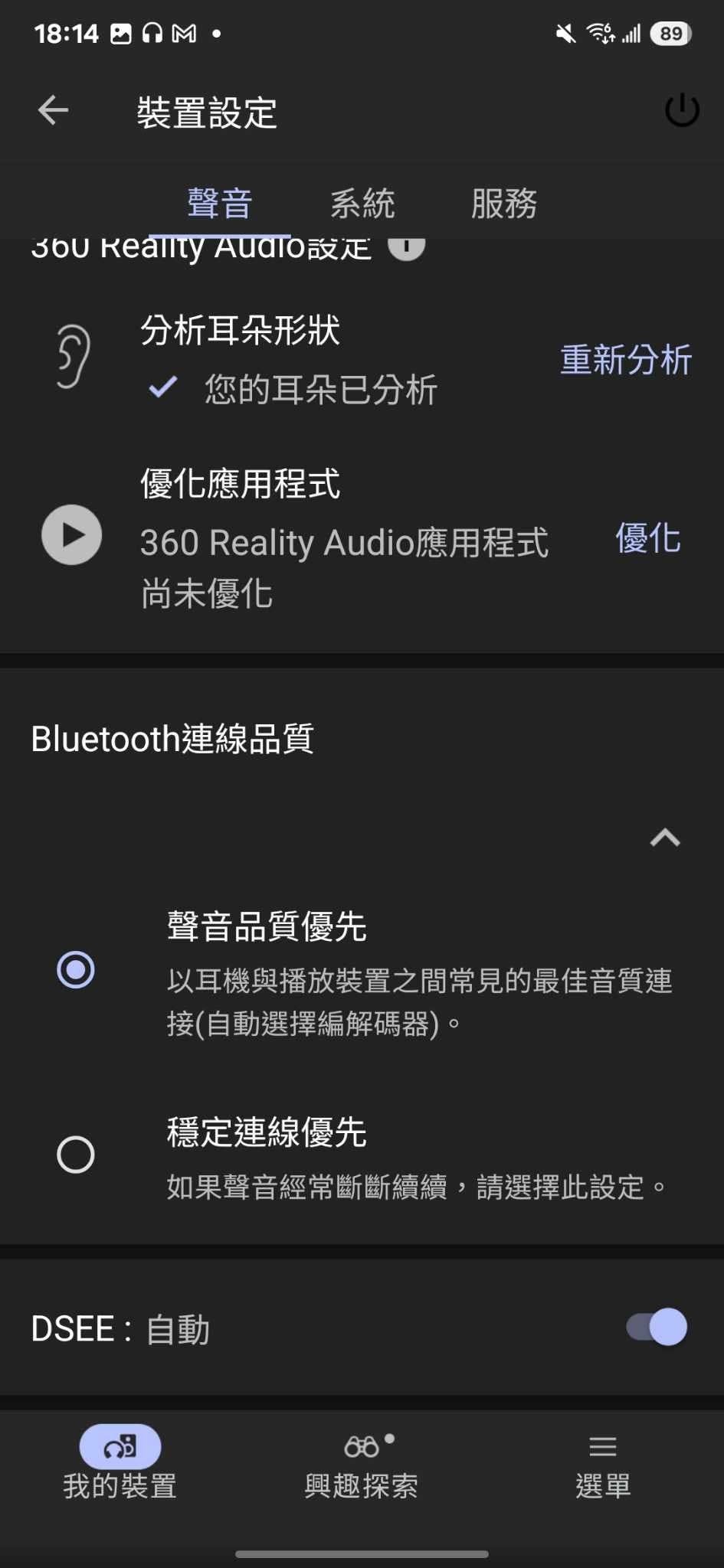The width and height of the screenshot is (724, 1568).
Task: Open the 聲音 tab
Action: coord(220,204)
